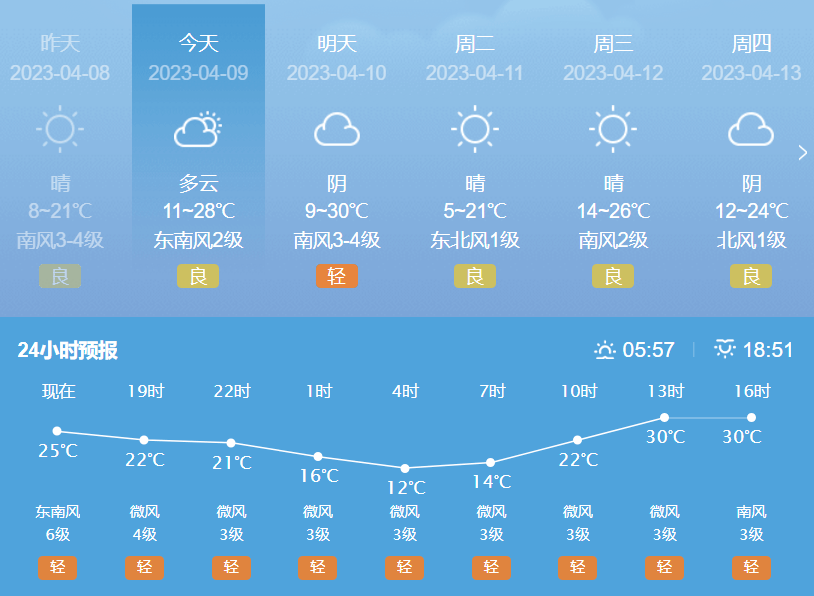
Task: Open 周四 2023-04-13 forecast column
Action: [751, 150]
